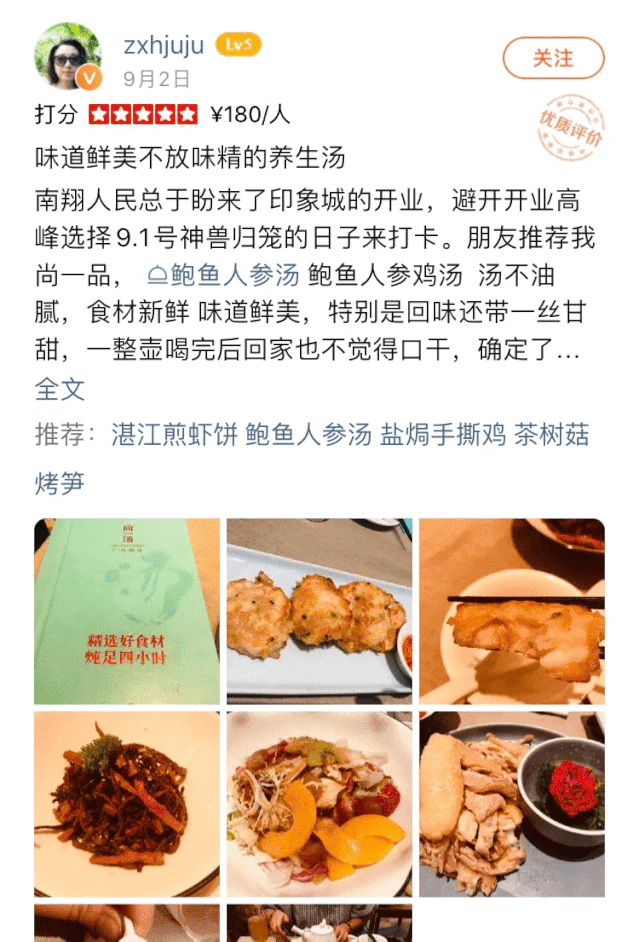Open recommended dish 盐焗手撕鸡
The width and height of the screenshot is (639, 942).
pos(440,435)
